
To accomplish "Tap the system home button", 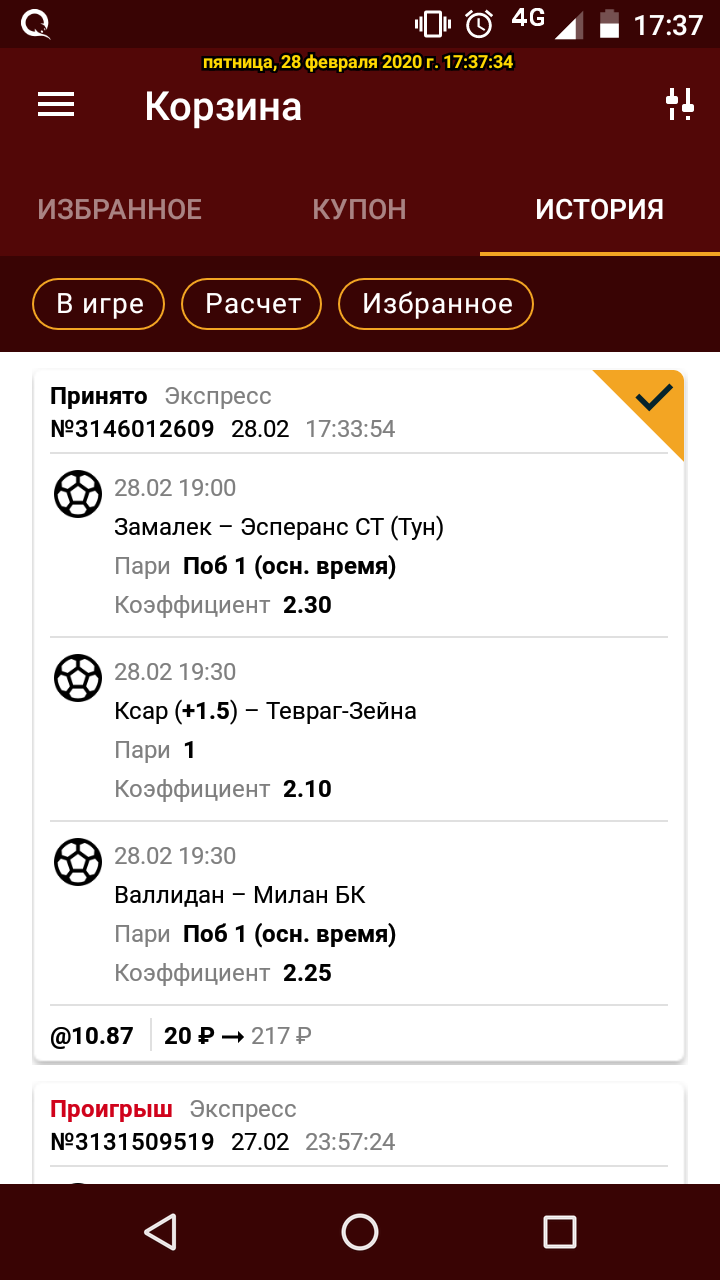I will pos(360,1232).
